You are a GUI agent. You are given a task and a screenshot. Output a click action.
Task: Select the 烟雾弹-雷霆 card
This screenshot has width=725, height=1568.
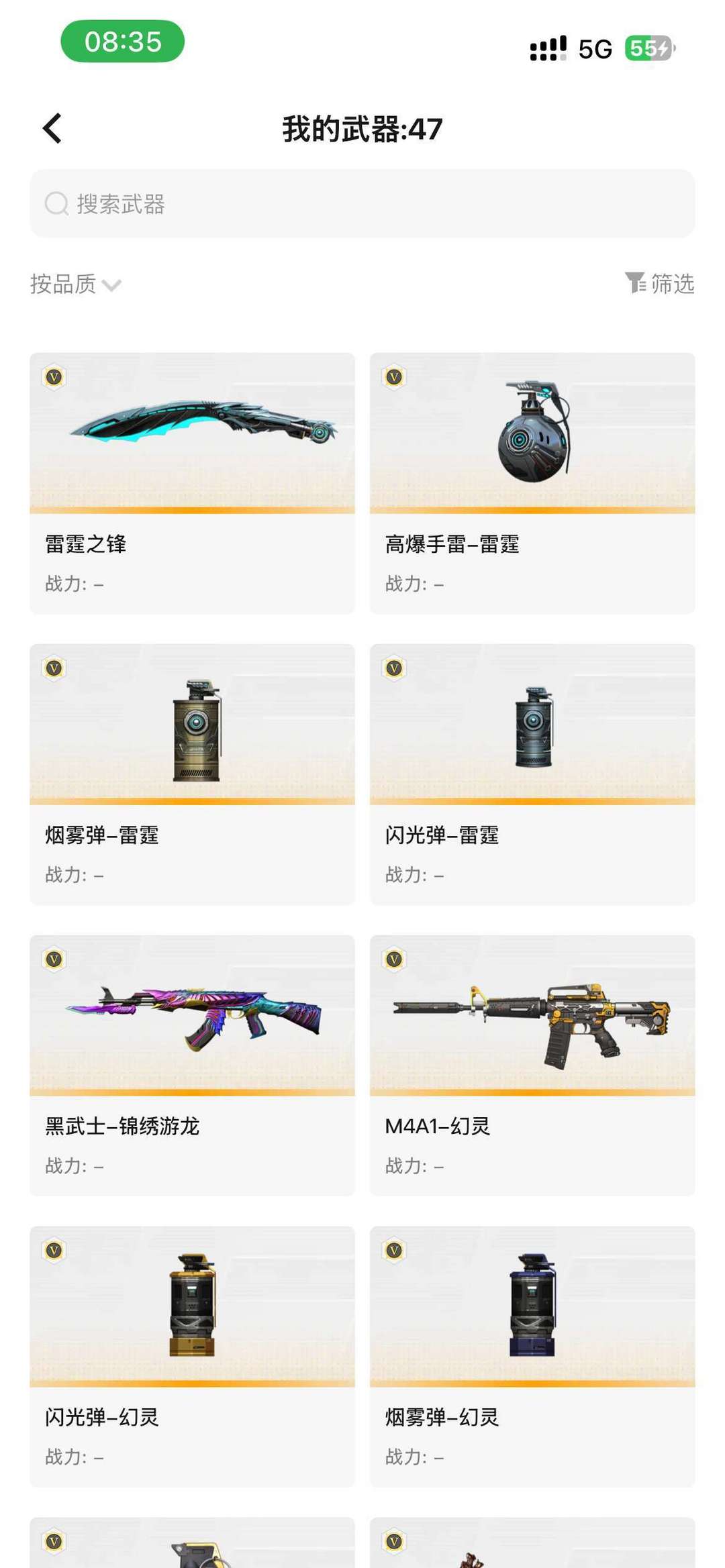192,774
